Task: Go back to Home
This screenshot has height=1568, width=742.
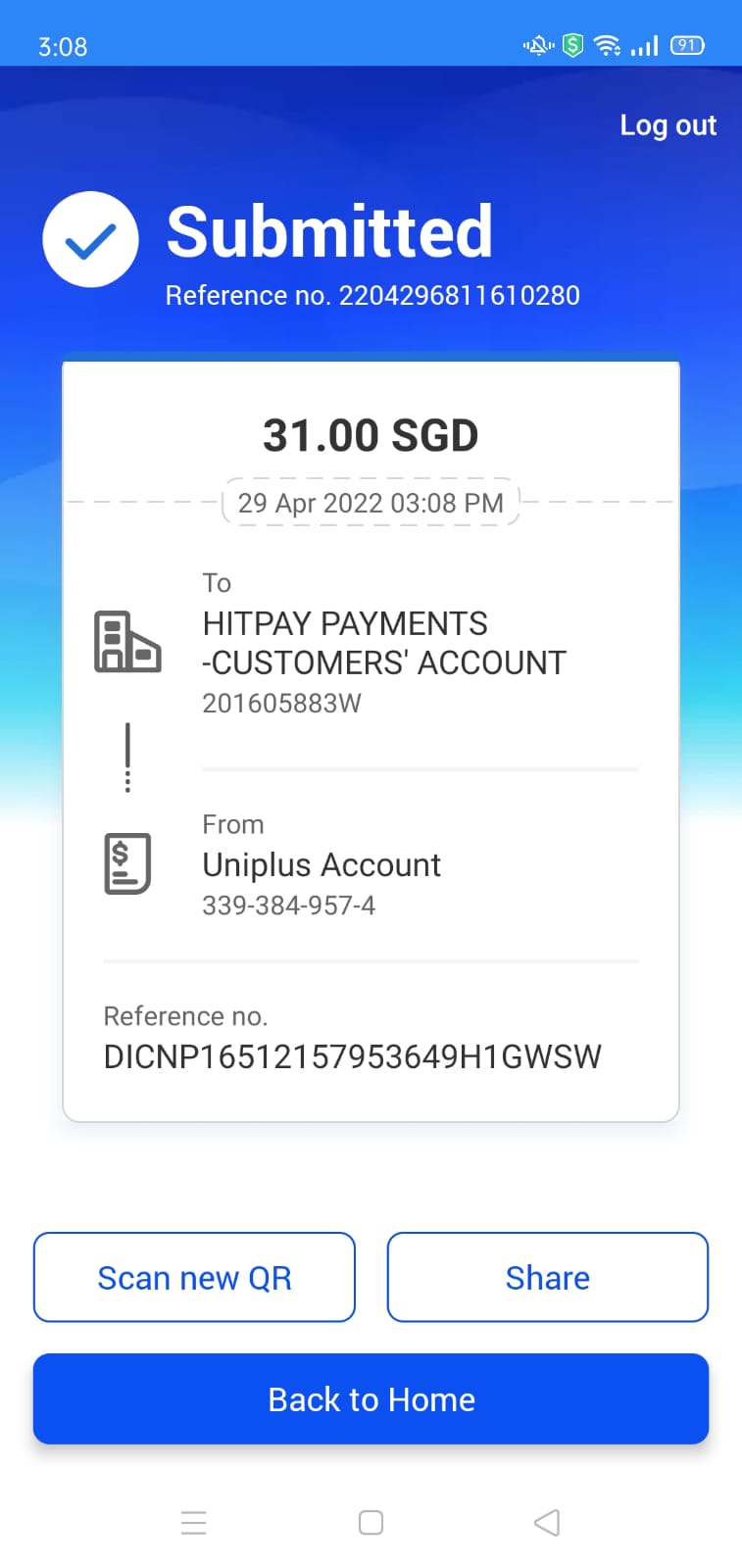Action: 371,1398
